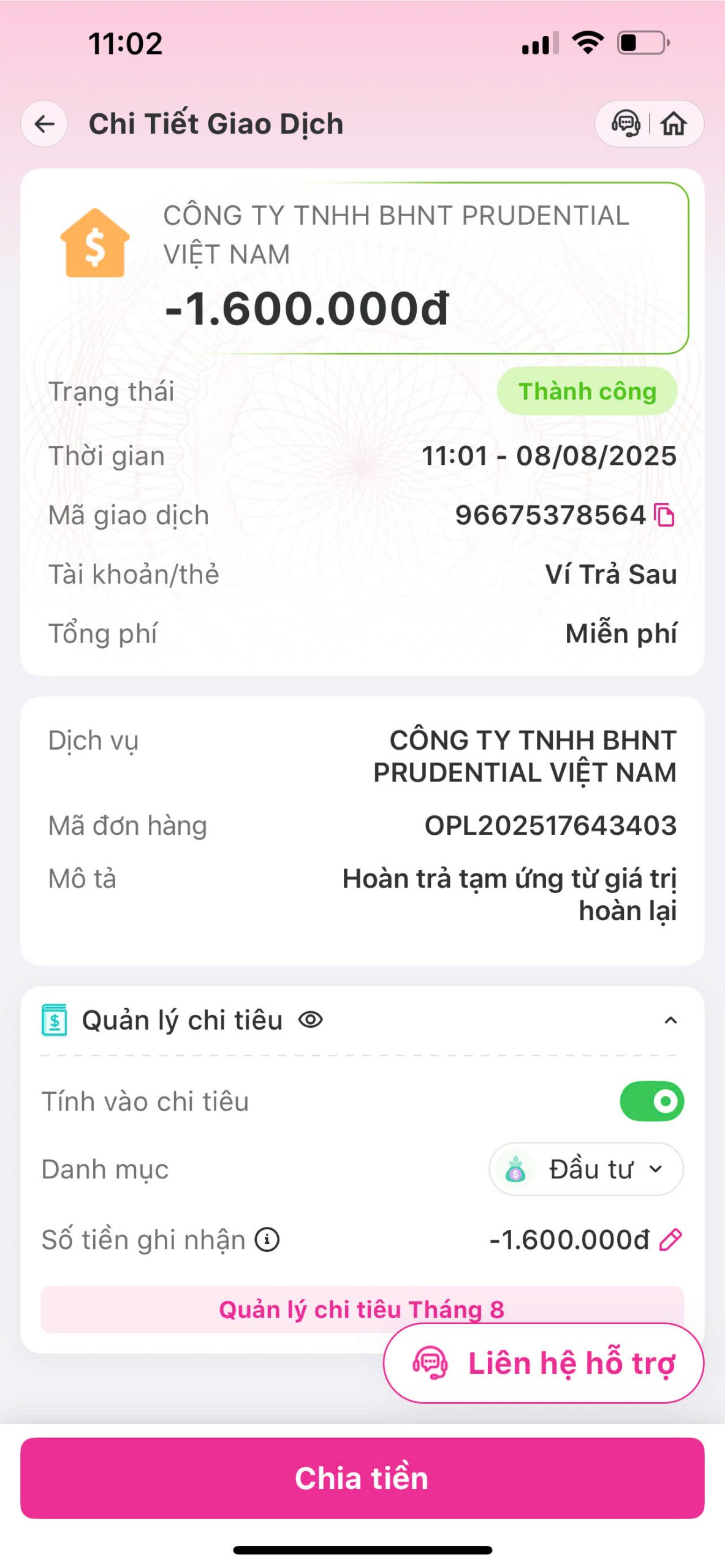Open the support headset icon in header
Screen dimensions: 725x1568
click(x=626, y=124)
